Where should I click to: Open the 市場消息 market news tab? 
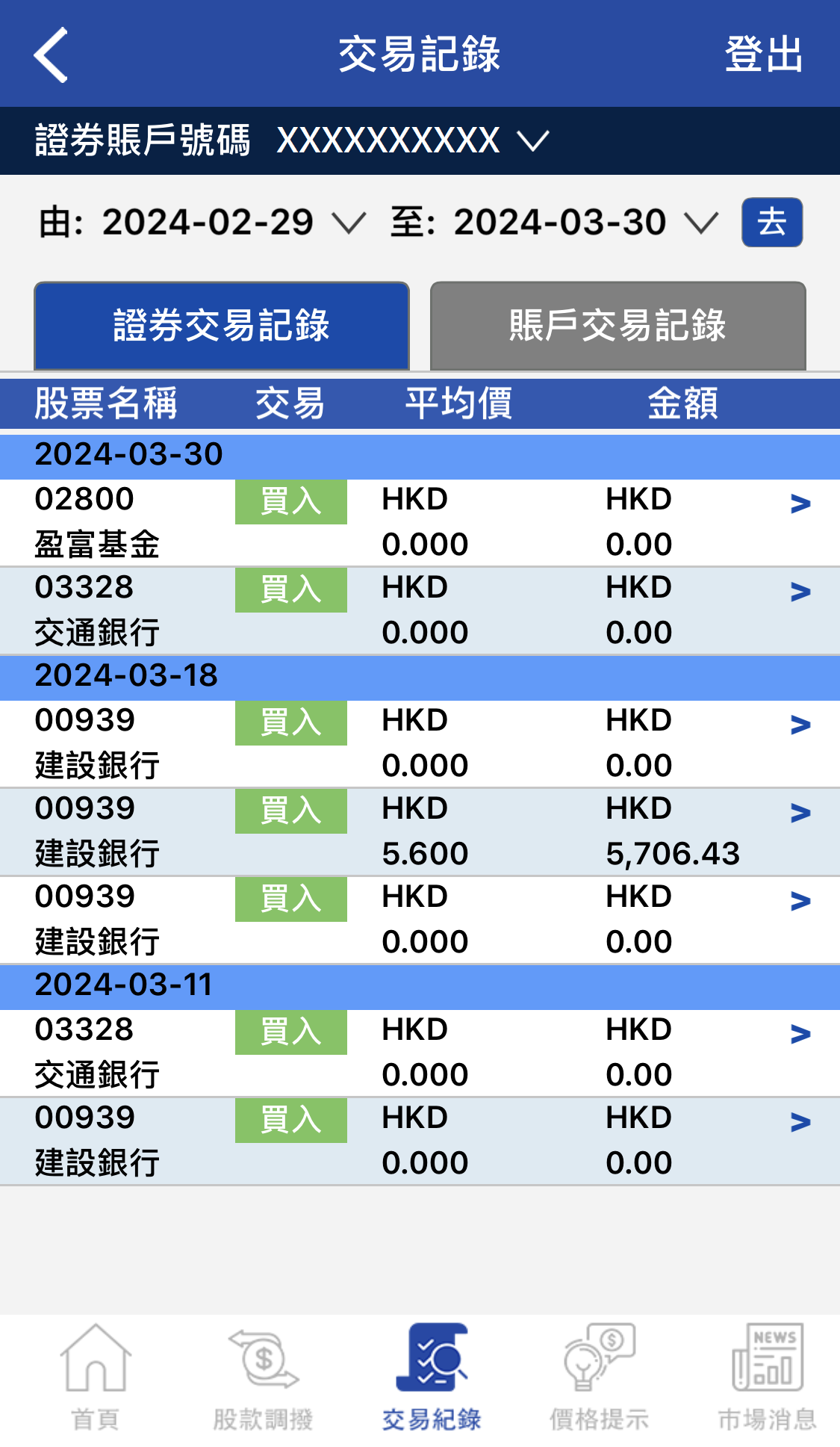(767, 1376)
